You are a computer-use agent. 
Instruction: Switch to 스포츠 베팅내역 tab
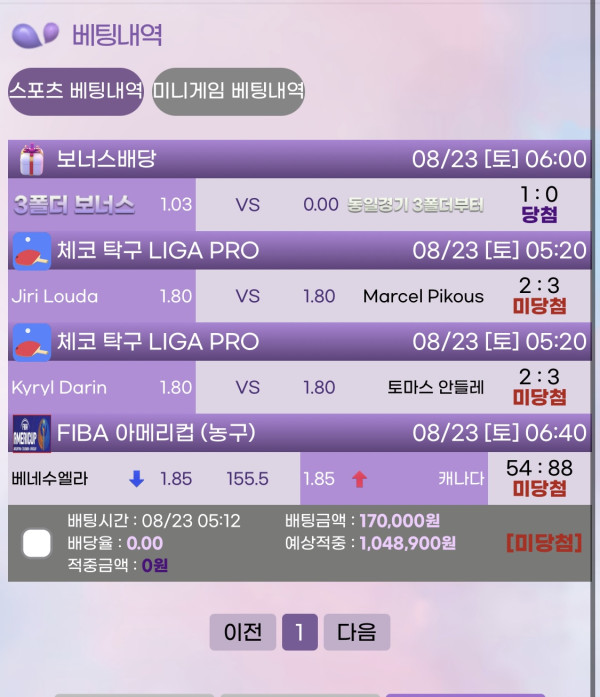tap(76, 91)
